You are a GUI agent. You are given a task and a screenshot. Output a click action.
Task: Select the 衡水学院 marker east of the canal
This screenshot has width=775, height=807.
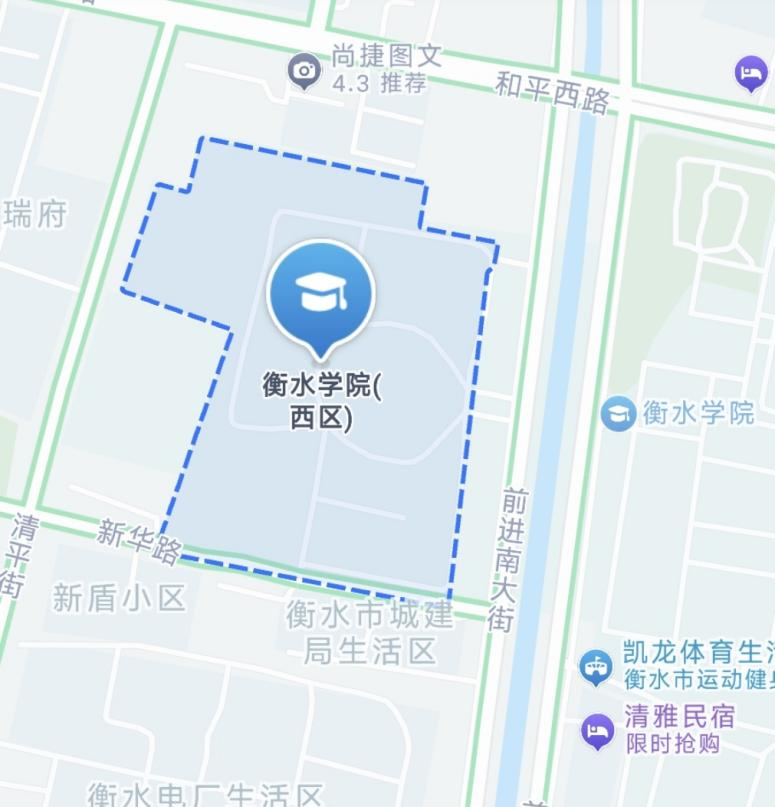coord(618,412)
